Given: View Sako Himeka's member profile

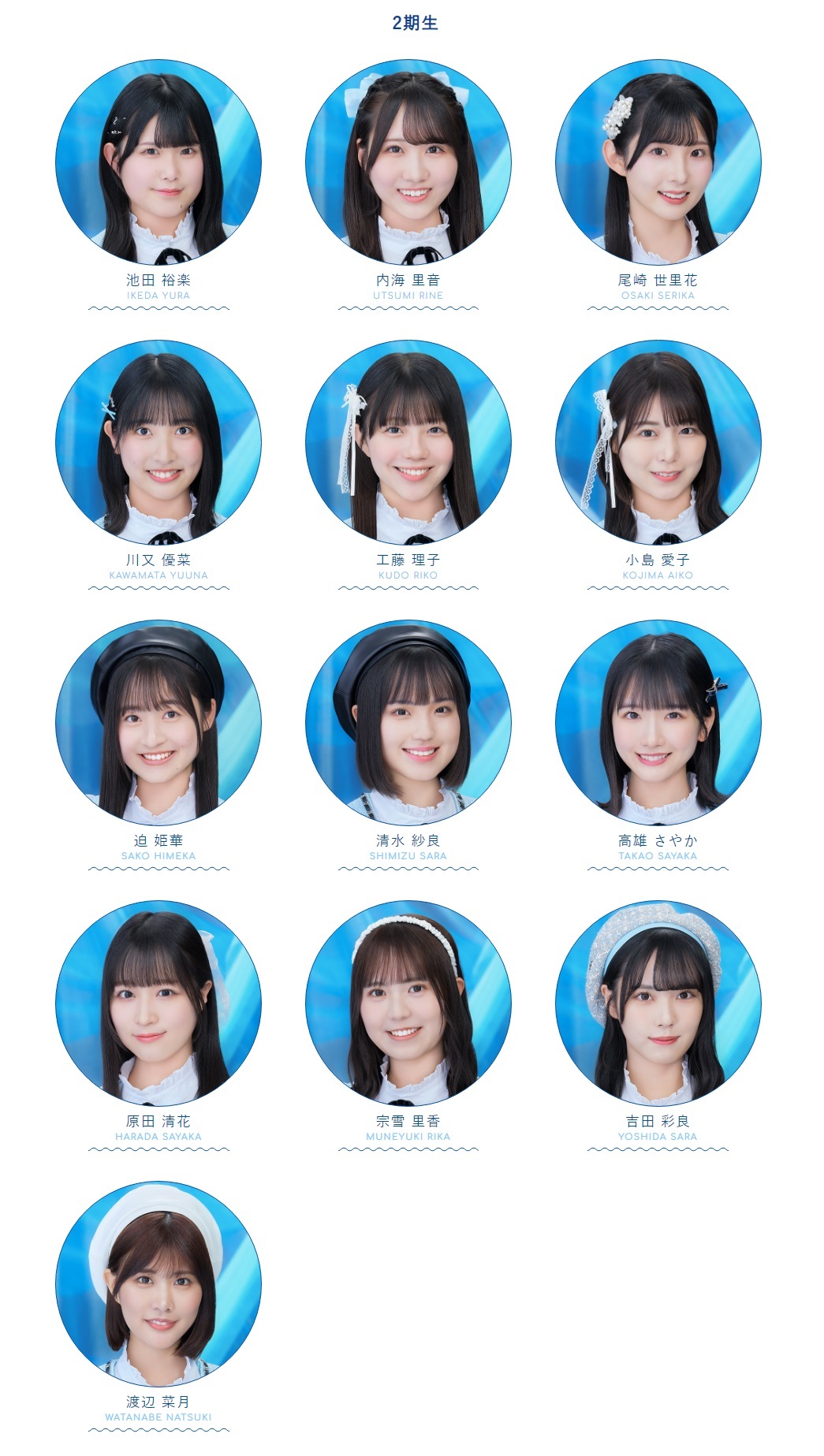Looking at the screenshot, I should click(158, 723).
